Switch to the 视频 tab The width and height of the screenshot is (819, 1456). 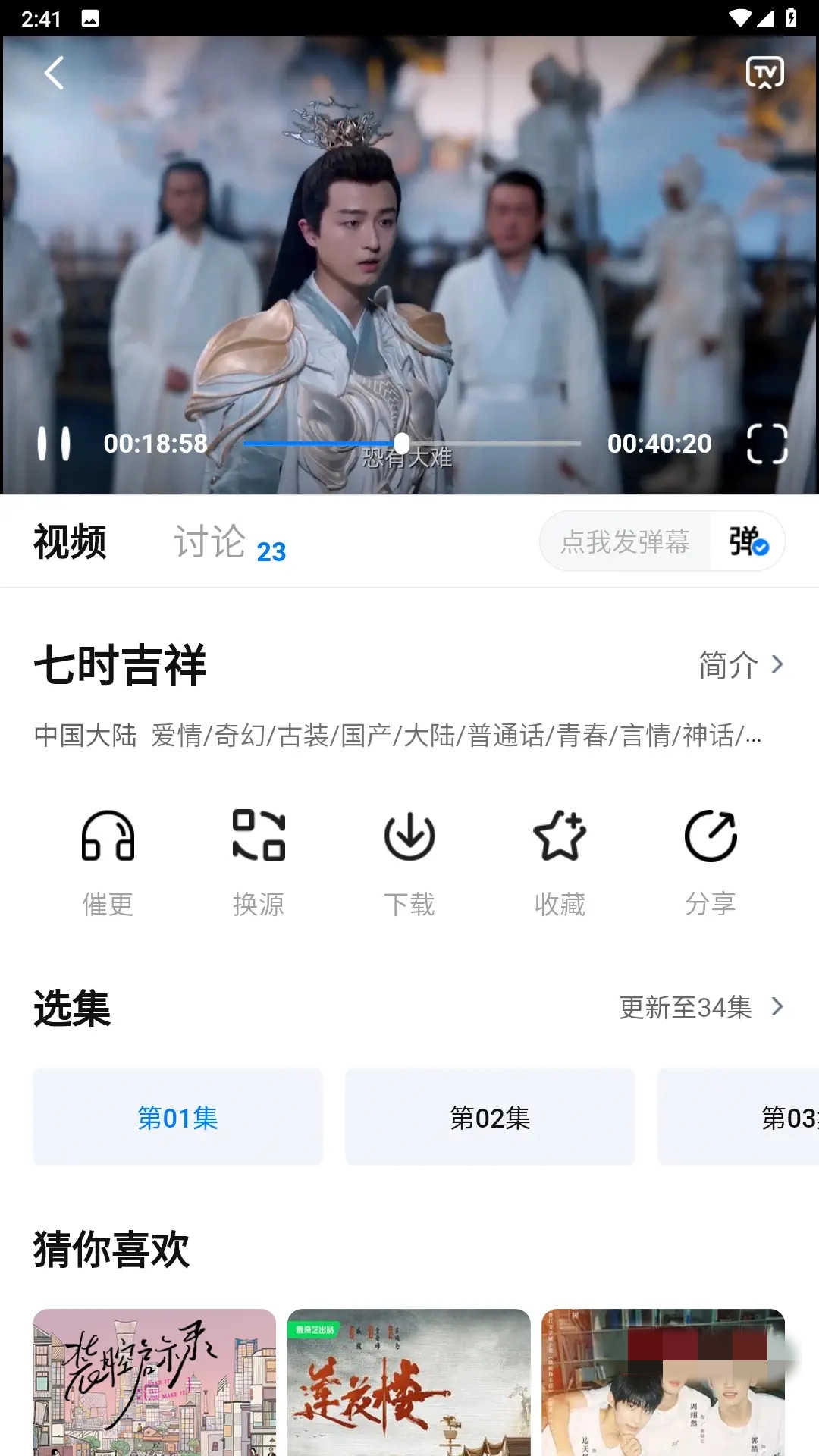point(70,542)
